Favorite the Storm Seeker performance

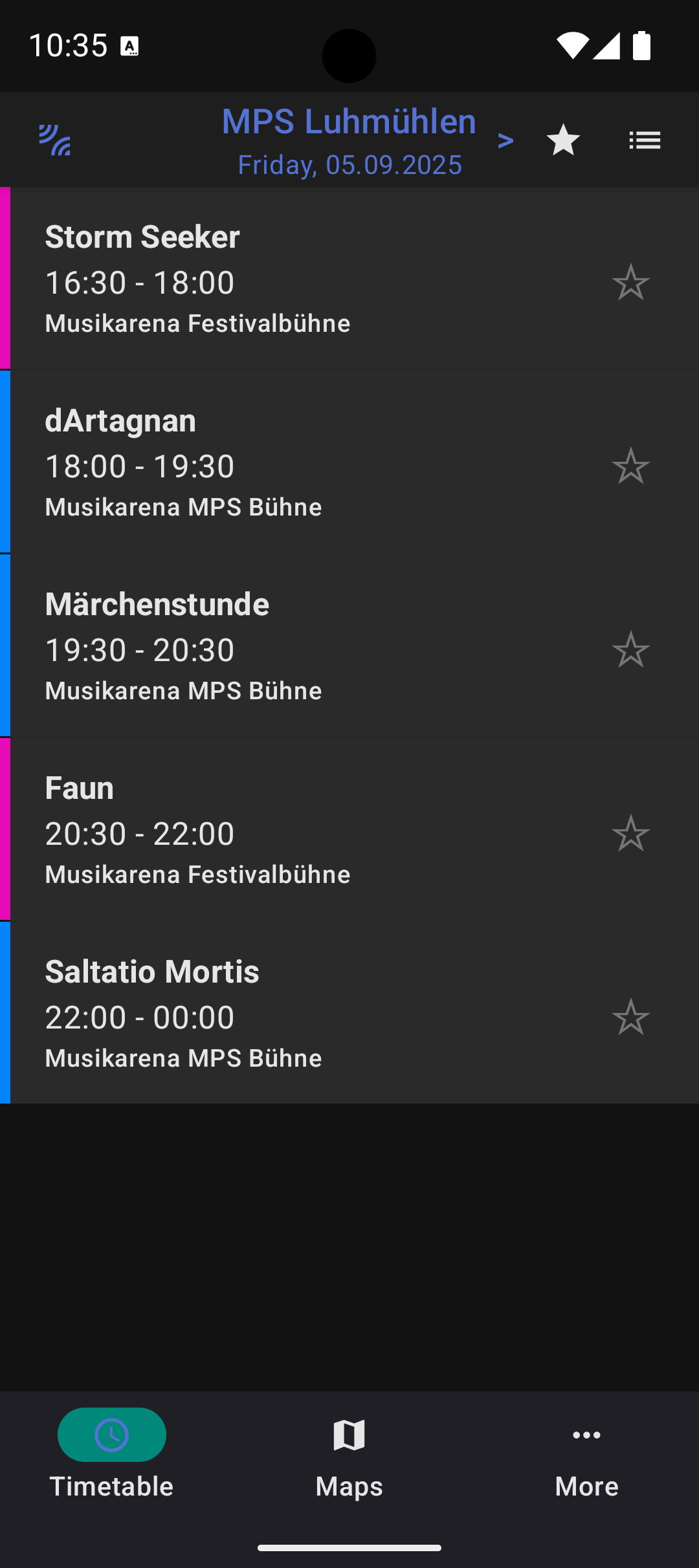pos(631,281)
